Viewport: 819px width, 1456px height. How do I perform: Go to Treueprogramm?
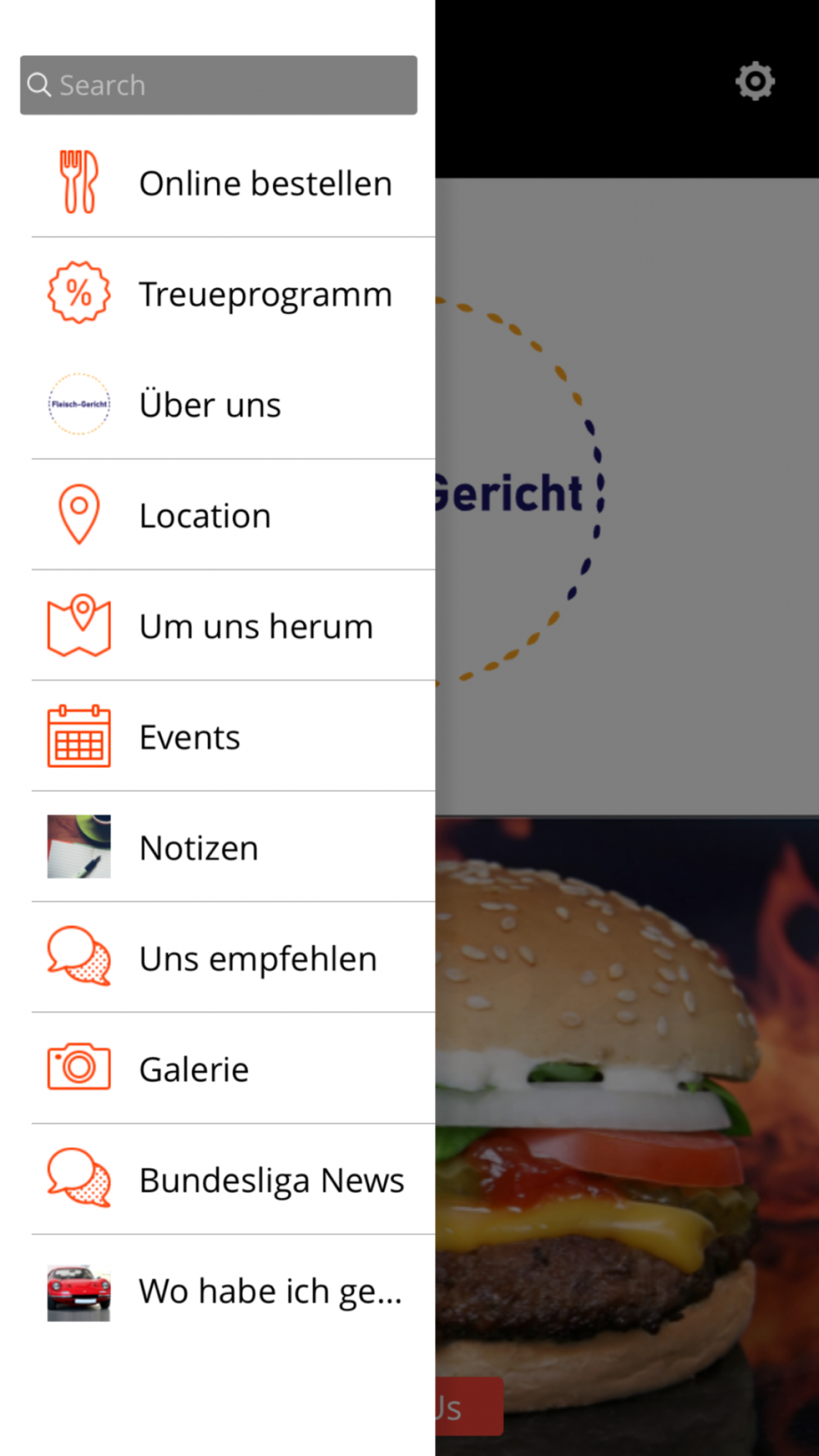[218, 293]
